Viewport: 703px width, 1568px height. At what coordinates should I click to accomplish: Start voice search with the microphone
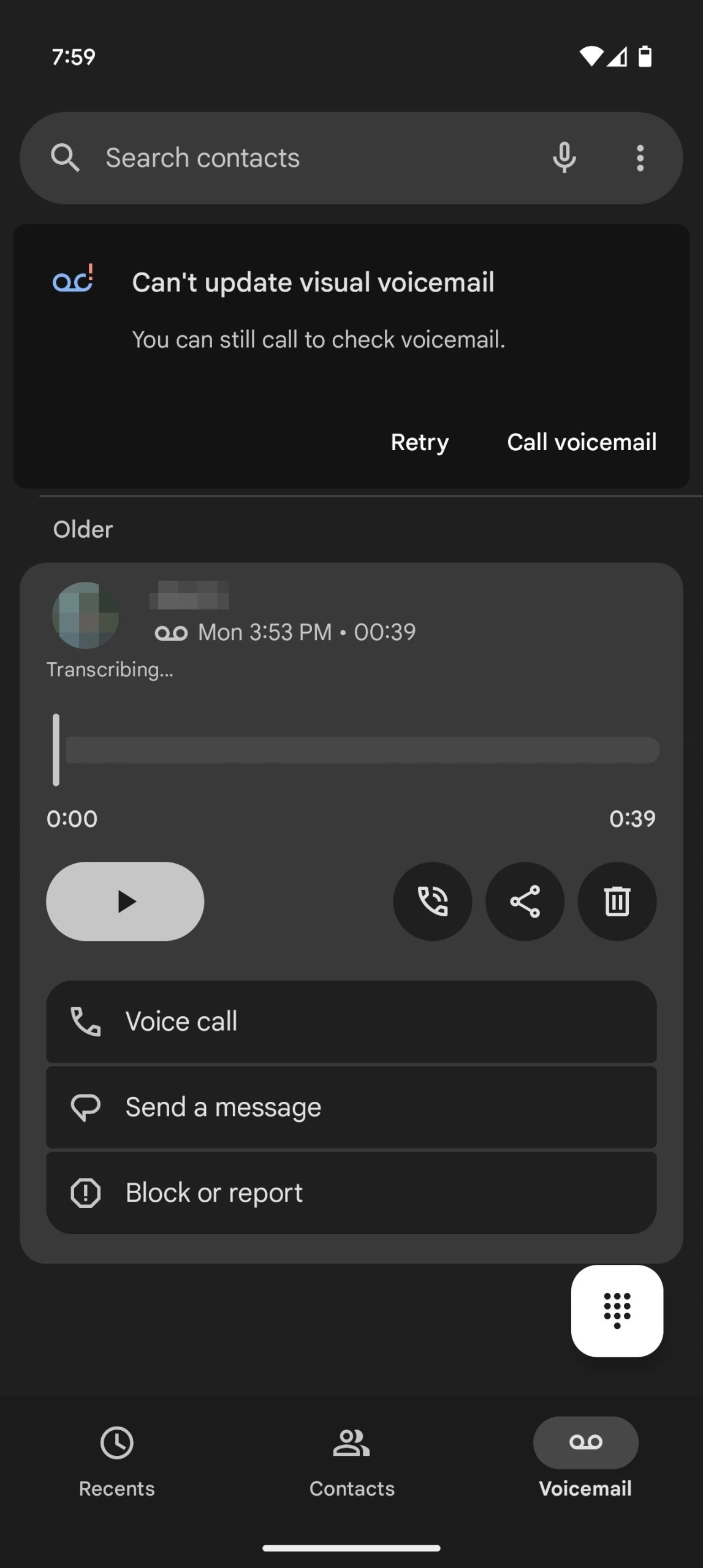pyautogui.click(x=564, y=158)
